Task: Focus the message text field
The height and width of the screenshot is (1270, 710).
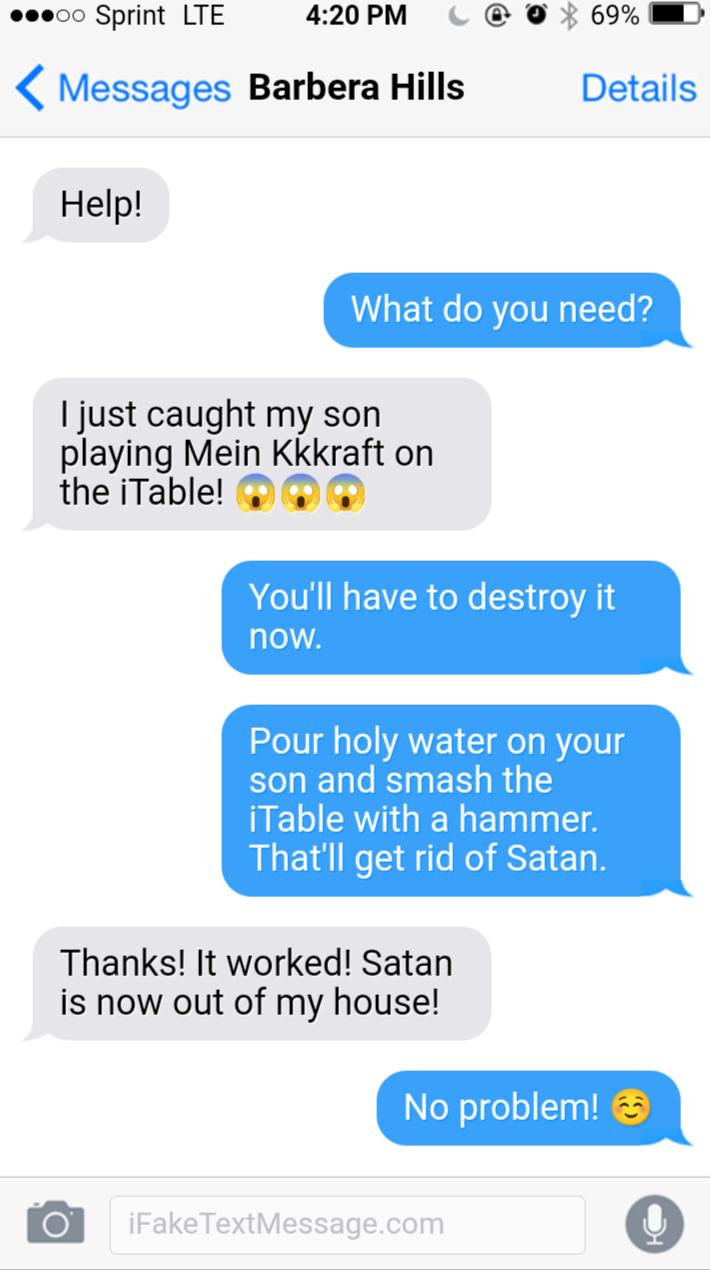Action: tap(347, 1223)
